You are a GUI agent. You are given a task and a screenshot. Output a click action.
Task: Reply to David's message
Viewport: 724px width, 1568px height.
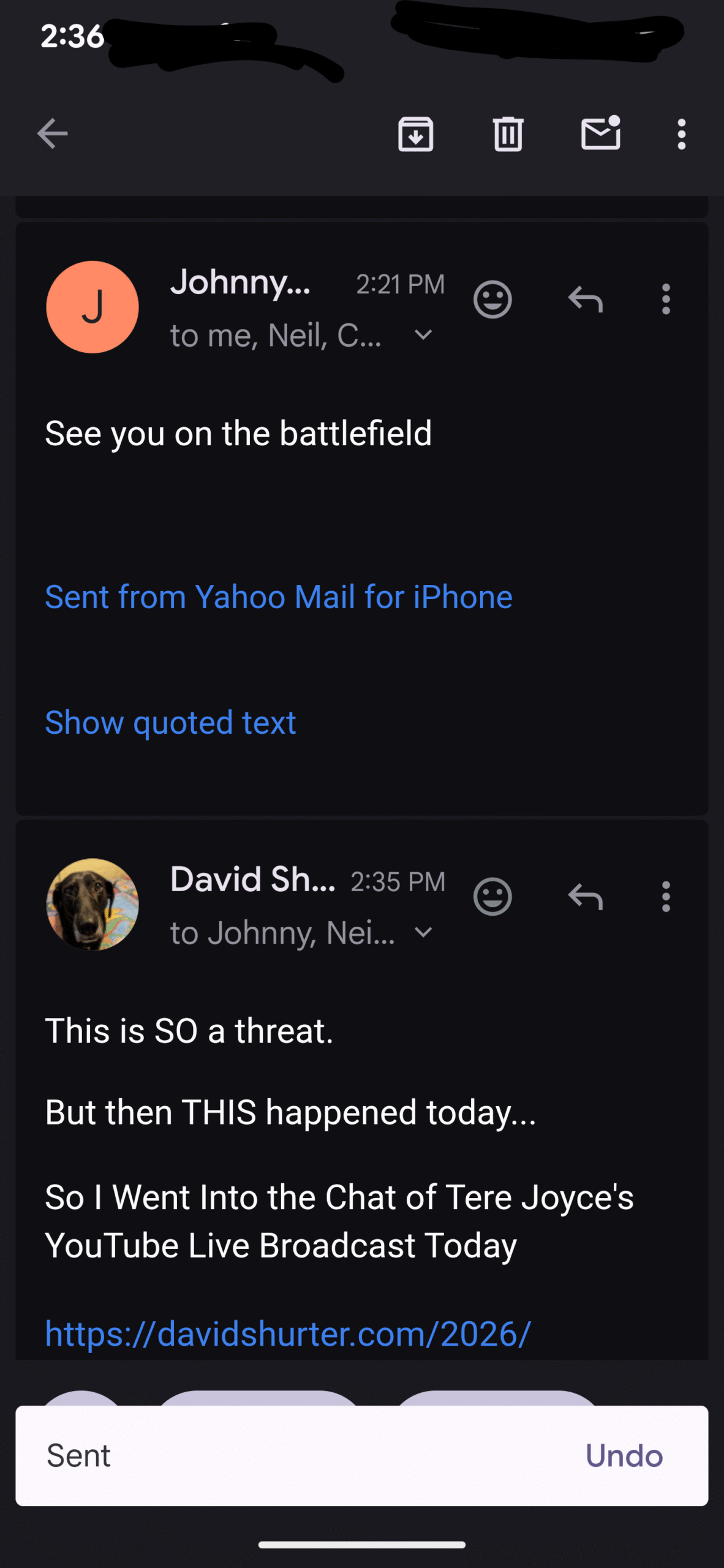pos(586,897)
